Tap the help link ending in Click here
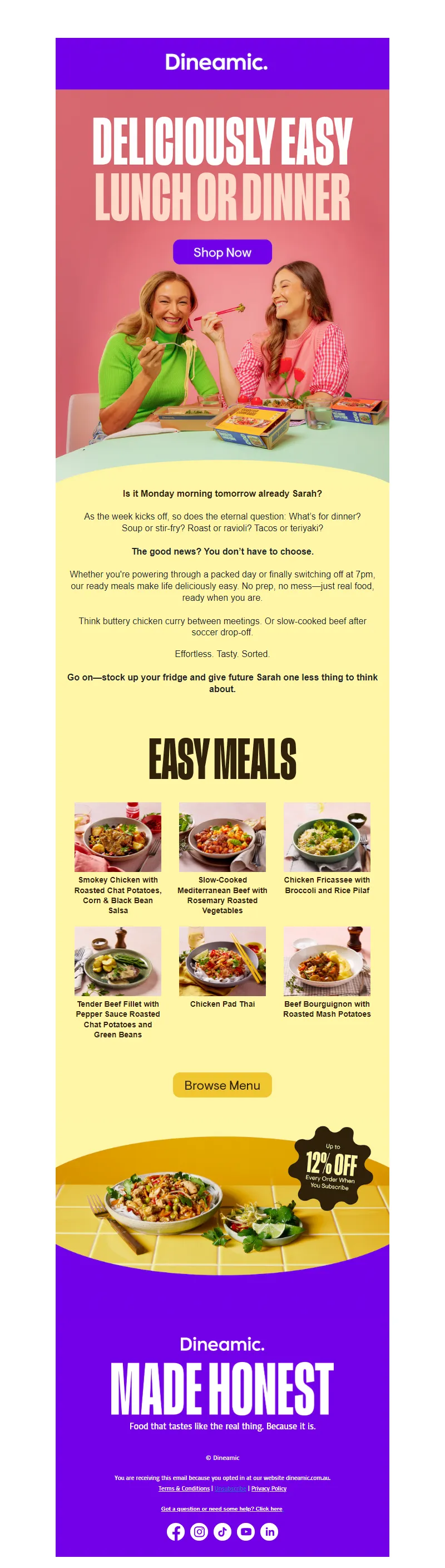The width and height of the screenshot is (445, 1568). pyautogui.click(x=221, y=1508)
